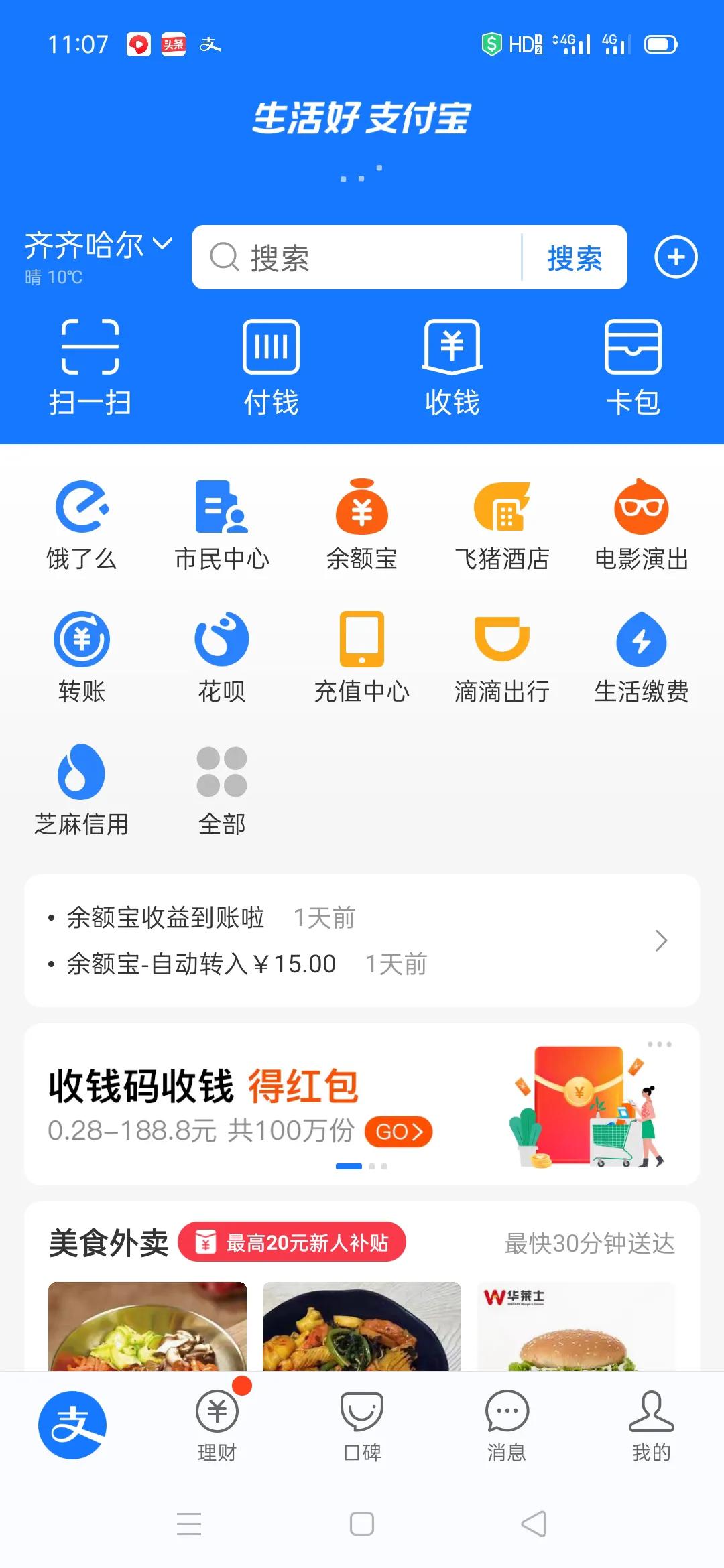Launch Ele.me (饿了么) food delivery

(82, 523)
